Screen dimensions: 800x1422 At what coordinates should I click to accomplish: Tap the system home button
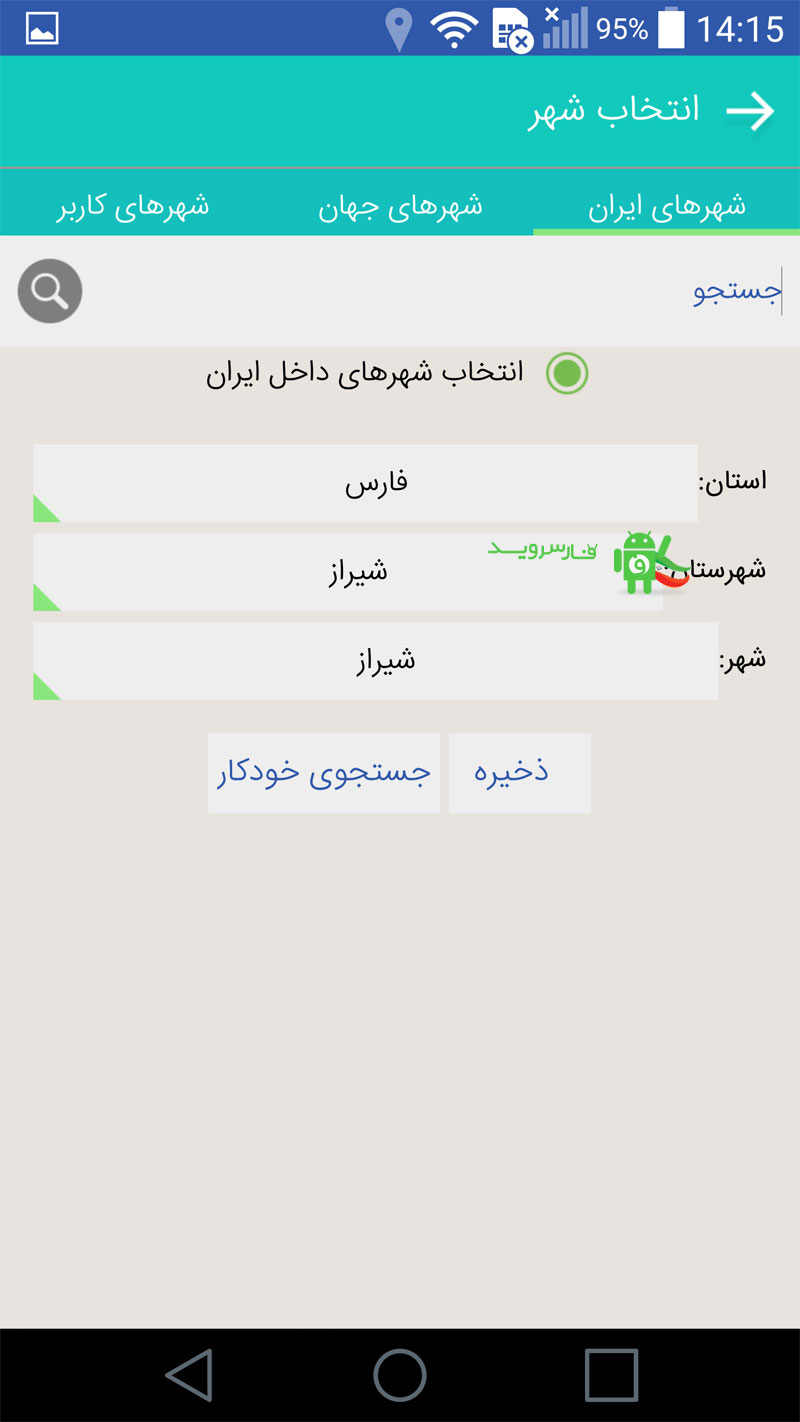point(400,1375)
